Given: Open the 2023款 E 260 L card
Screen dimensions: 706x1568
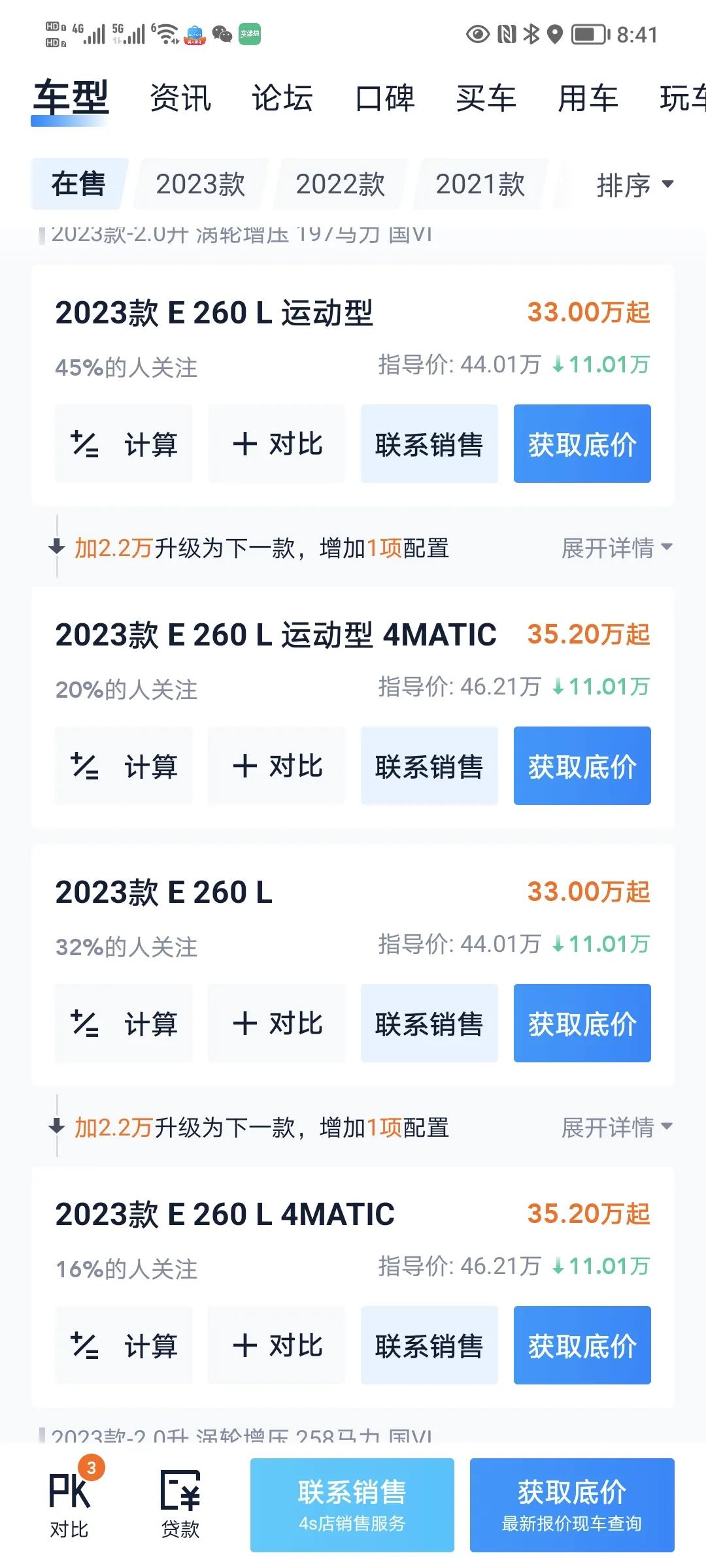Looking at the screenshot, I should point(353,965).
